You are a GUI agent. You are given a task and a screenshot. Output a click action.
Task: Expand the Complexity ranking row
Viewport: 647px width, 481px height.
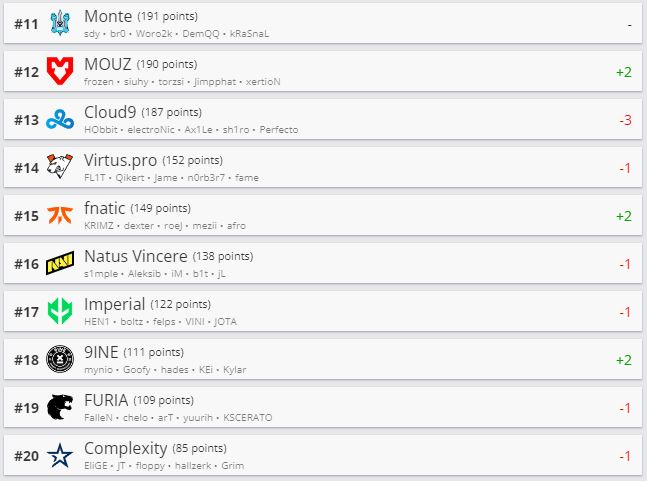point(323,455)
